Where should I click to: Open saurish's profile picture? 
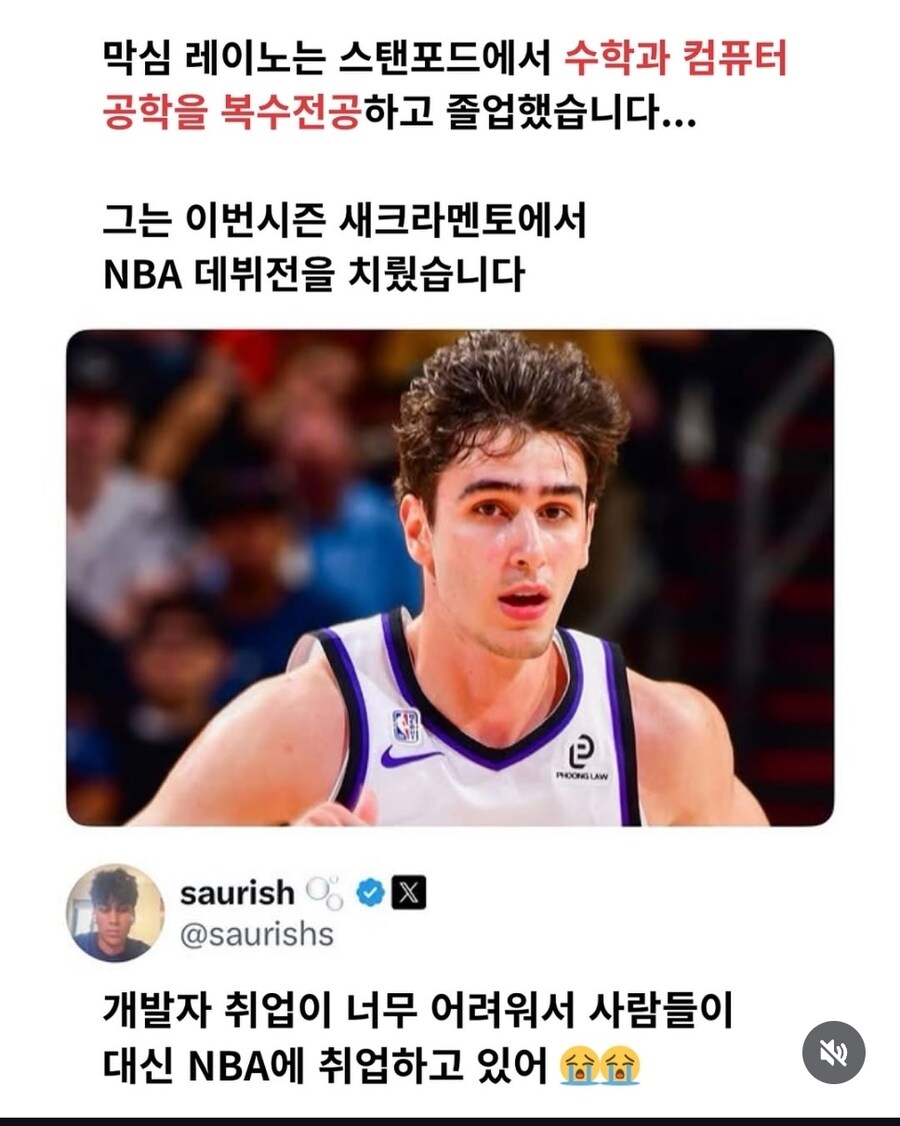(x=117, y=911)
